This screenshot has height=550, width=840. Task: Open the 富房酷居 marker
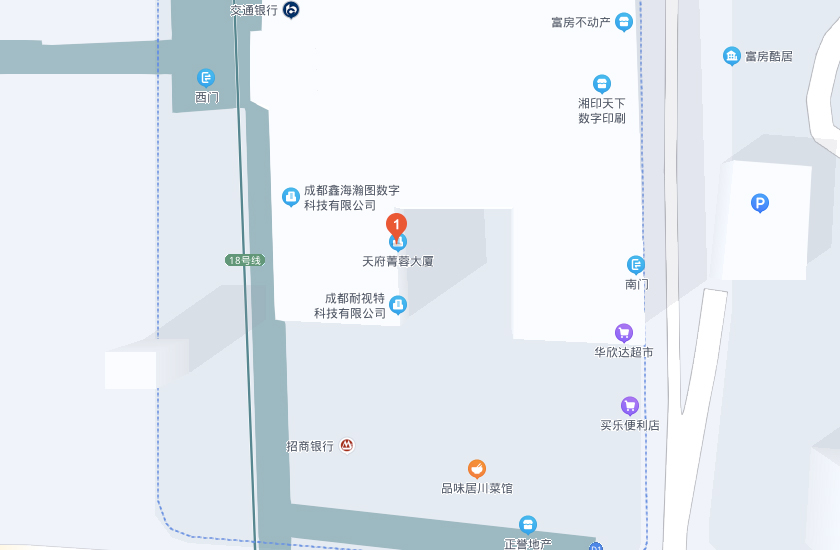tap(732, 56)
